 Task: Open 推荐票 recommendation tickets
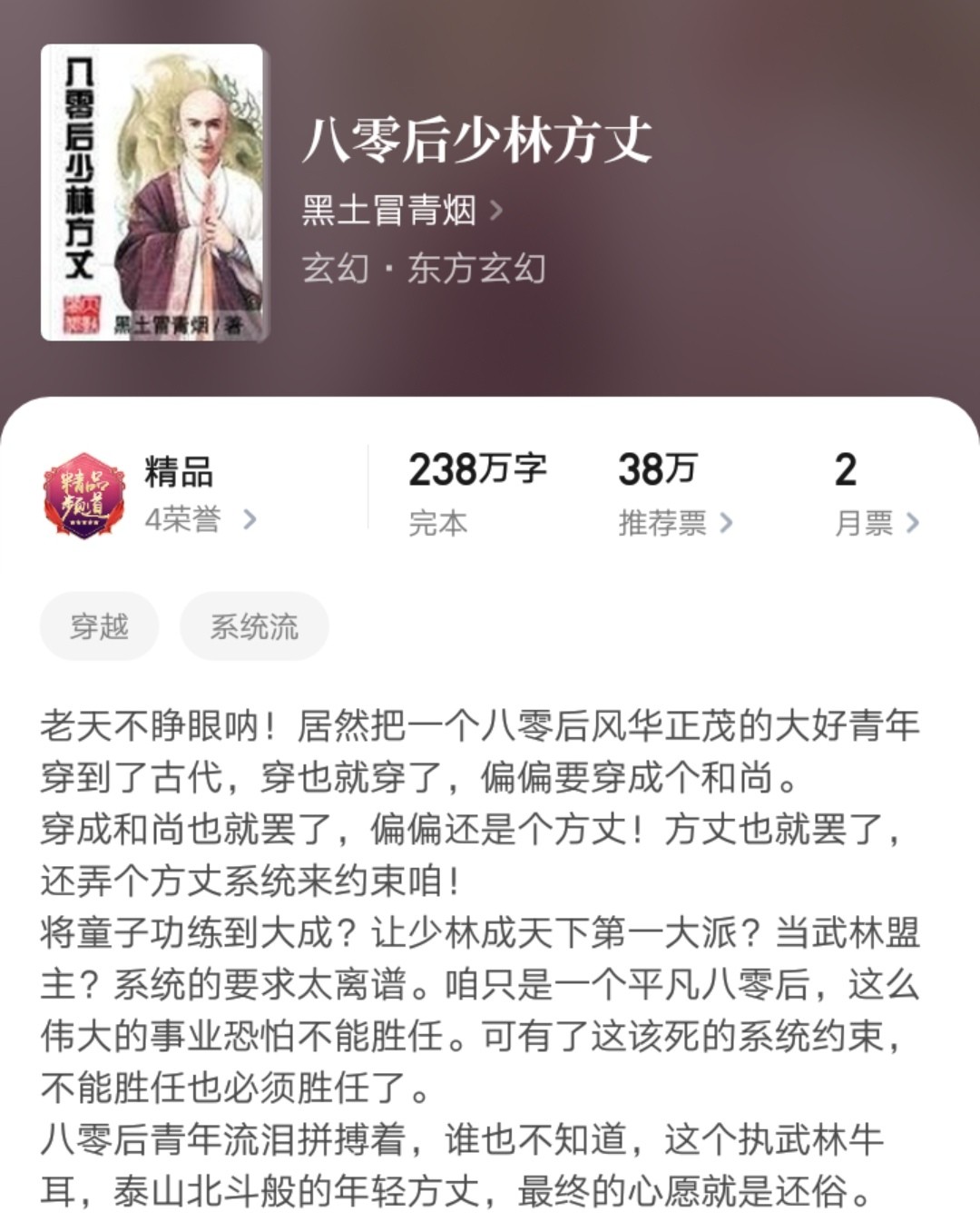pos(674,523)
